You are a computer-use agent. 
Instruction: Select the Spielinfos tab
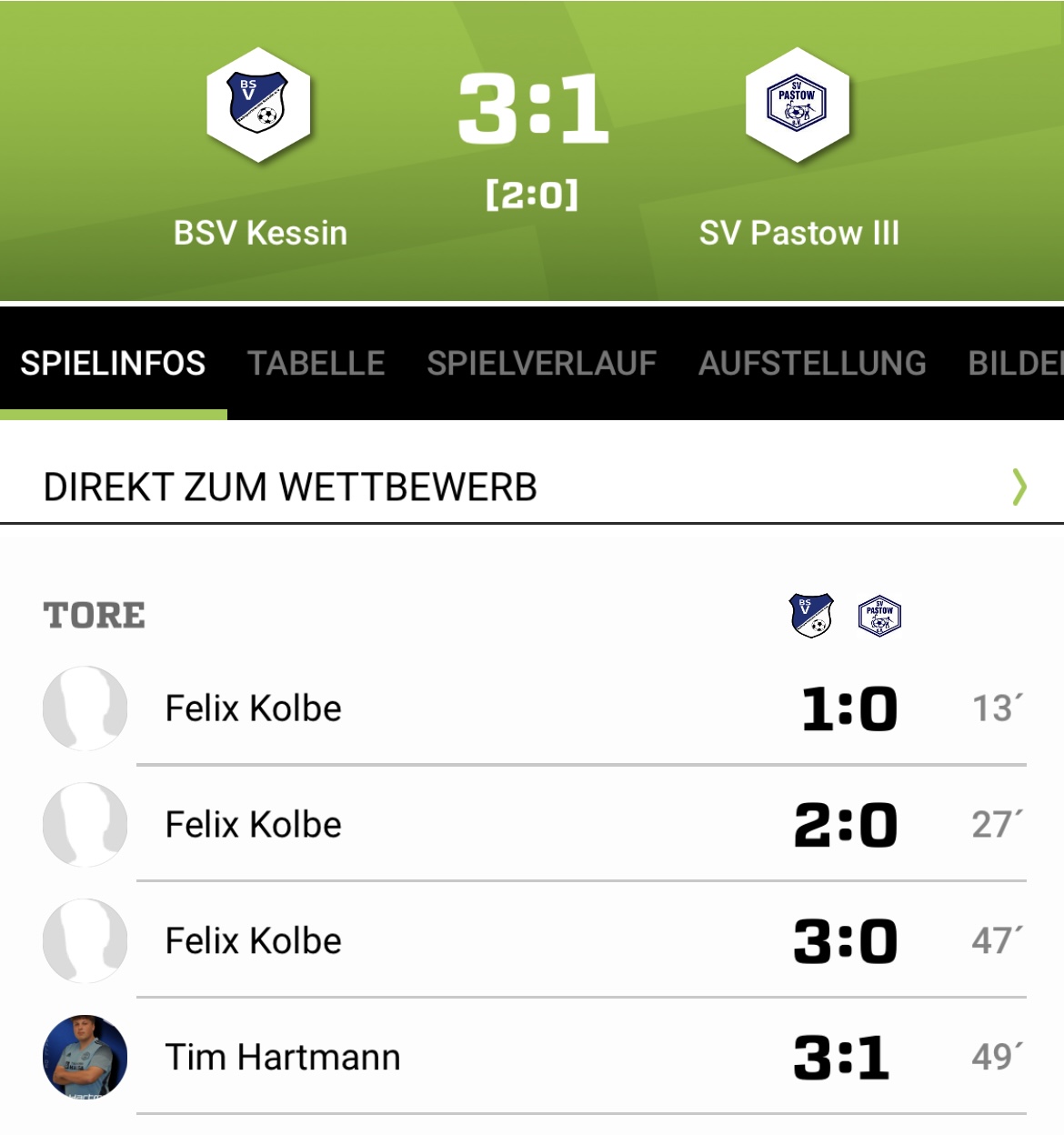(113, 363)
